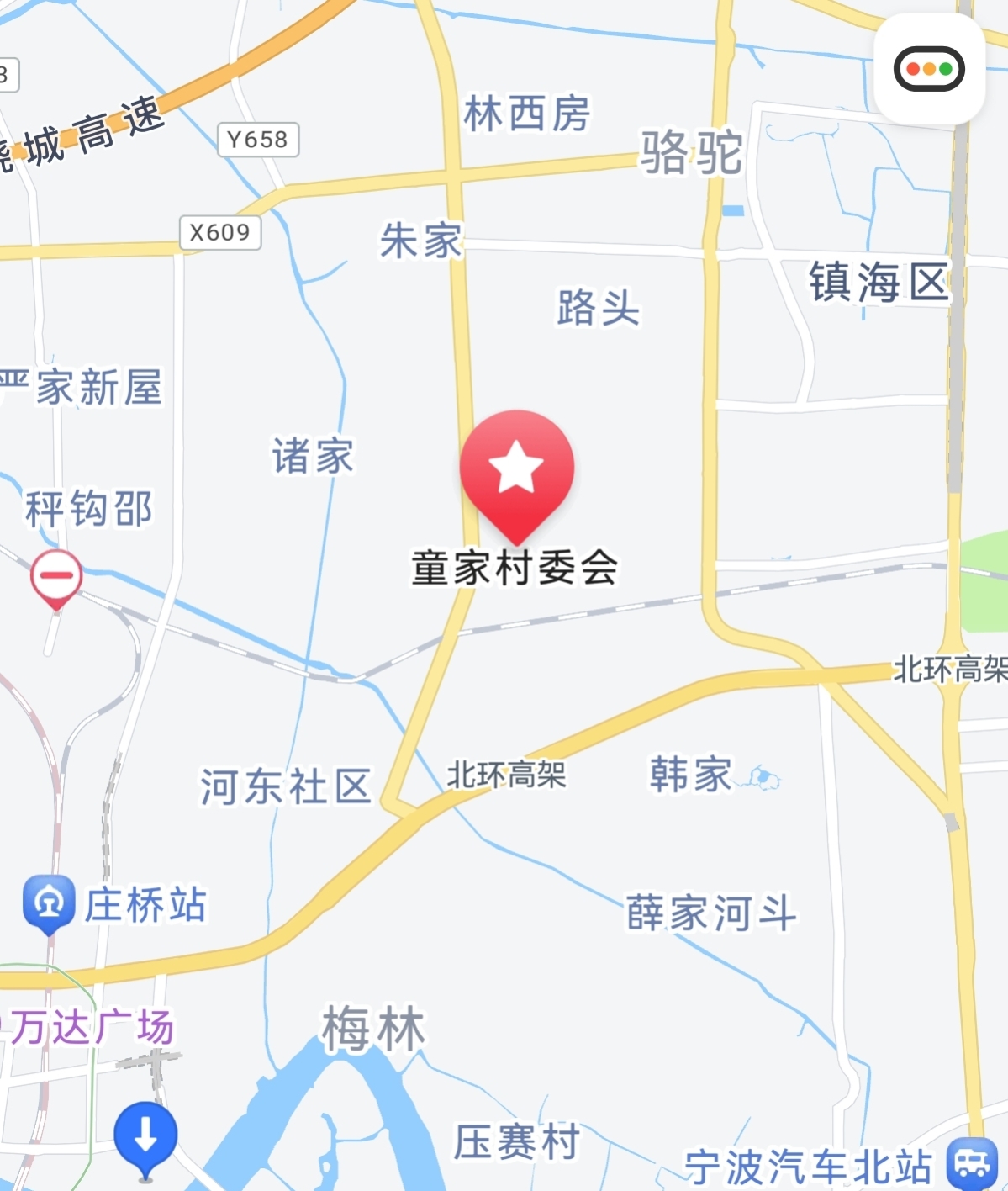Tap the red star pin at 童家村委会
Screen dimensions: 1008x1191
pos(516,469)
